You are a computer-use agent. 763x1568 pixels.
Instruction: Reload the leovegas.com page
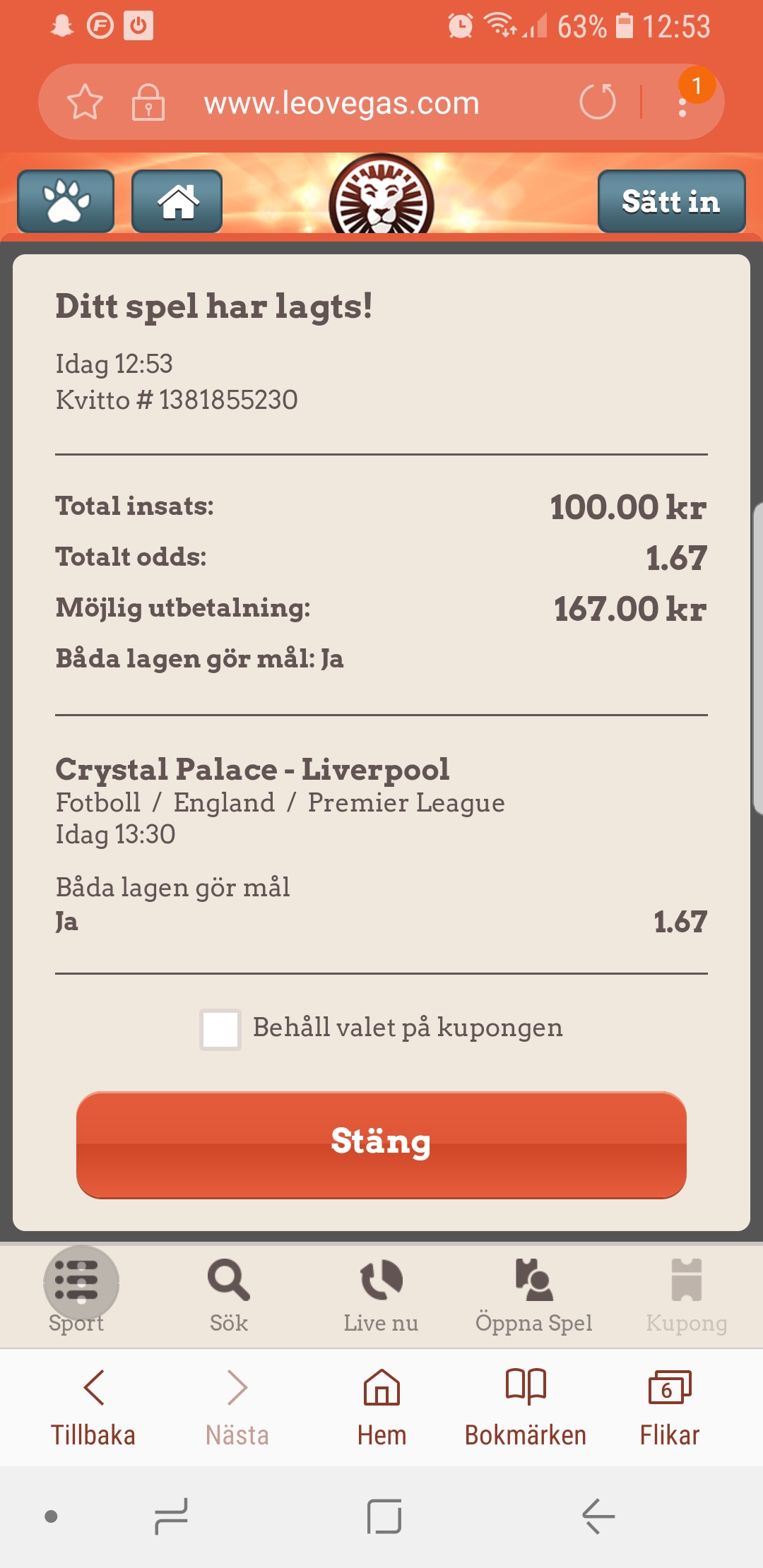[598, 102]
